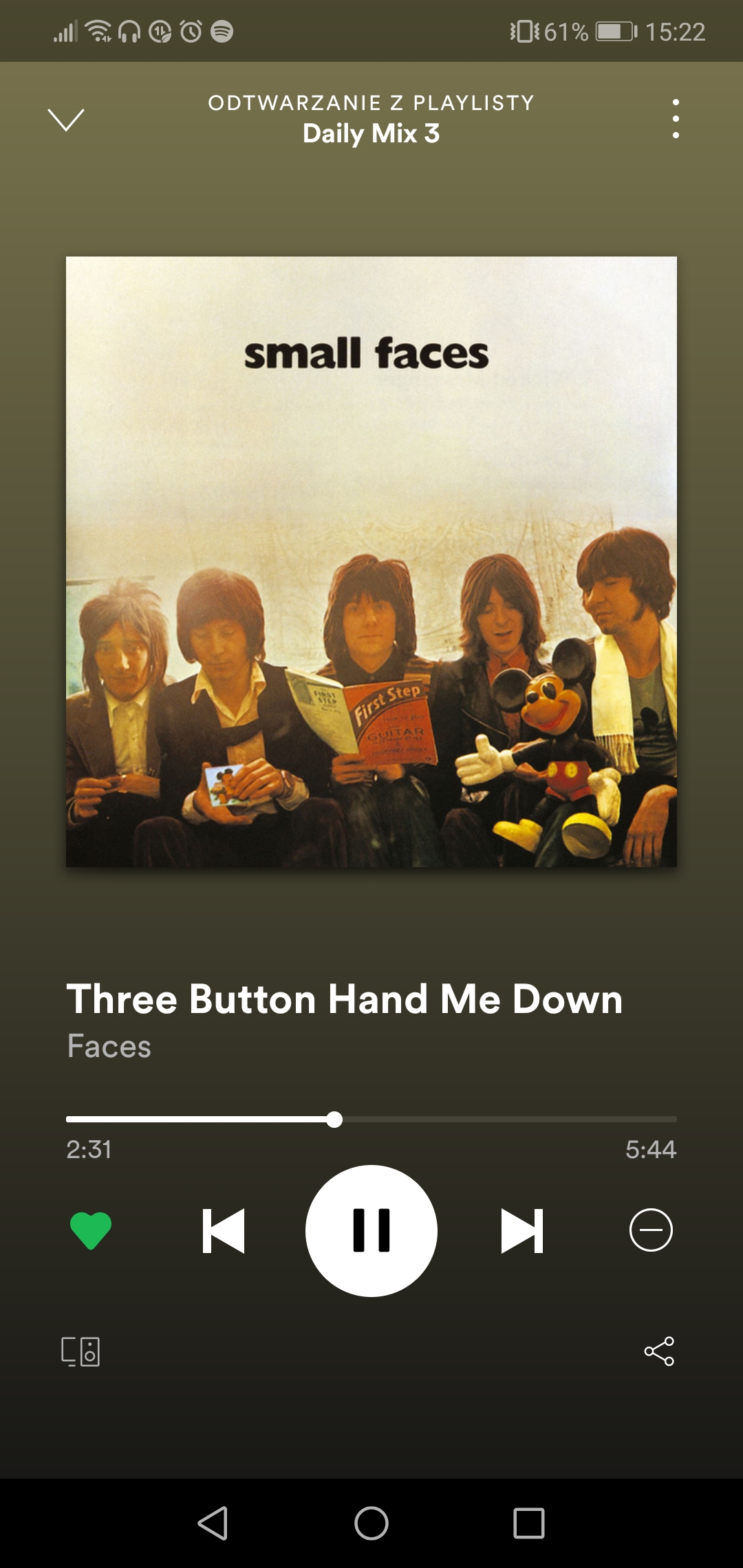743x1568 pixels.
Task: Collapse the now playing view with the chevron
Action: (x=66, y=120)
